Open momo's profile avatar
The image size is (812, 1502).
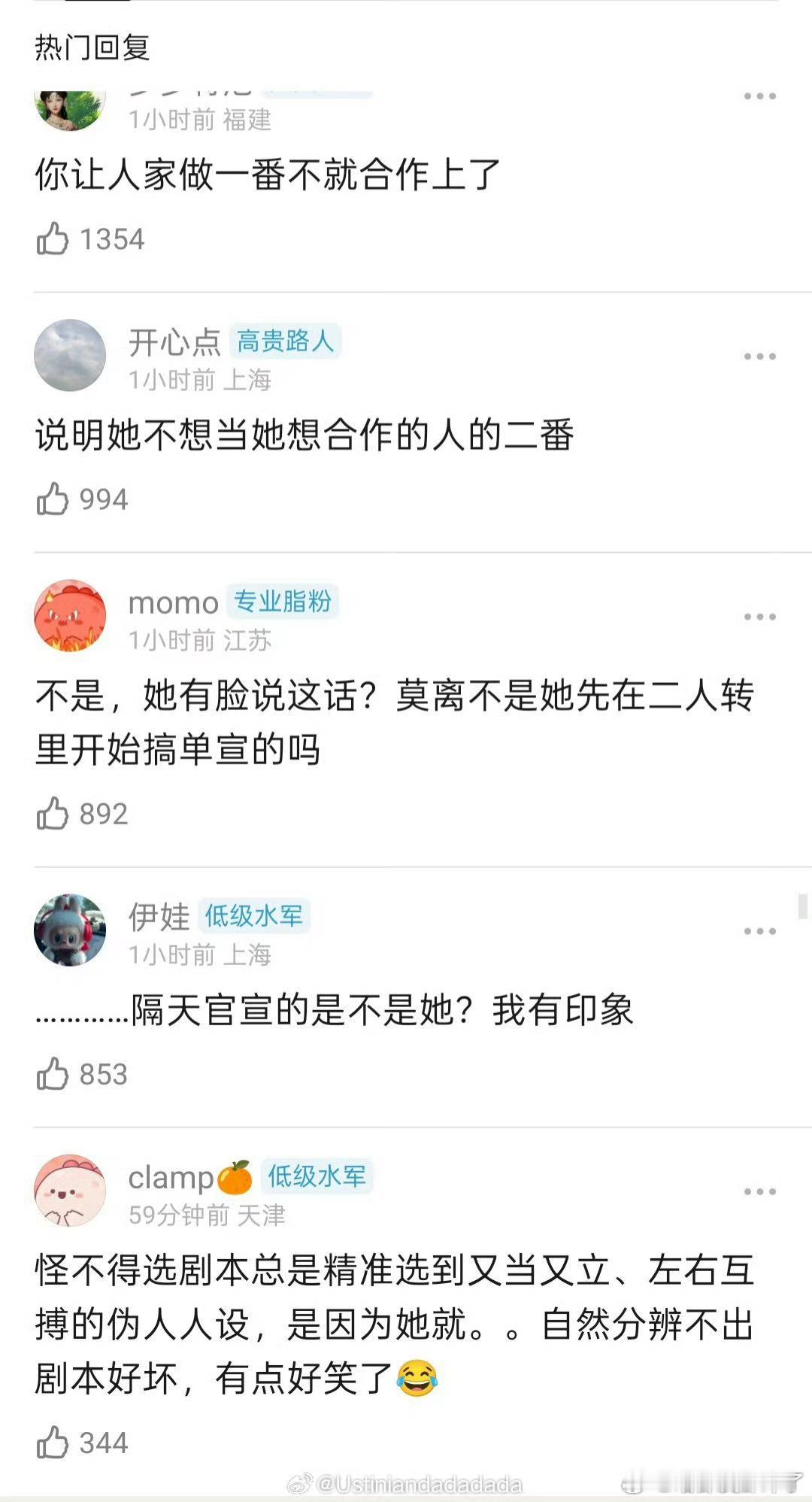click(69, 615)
